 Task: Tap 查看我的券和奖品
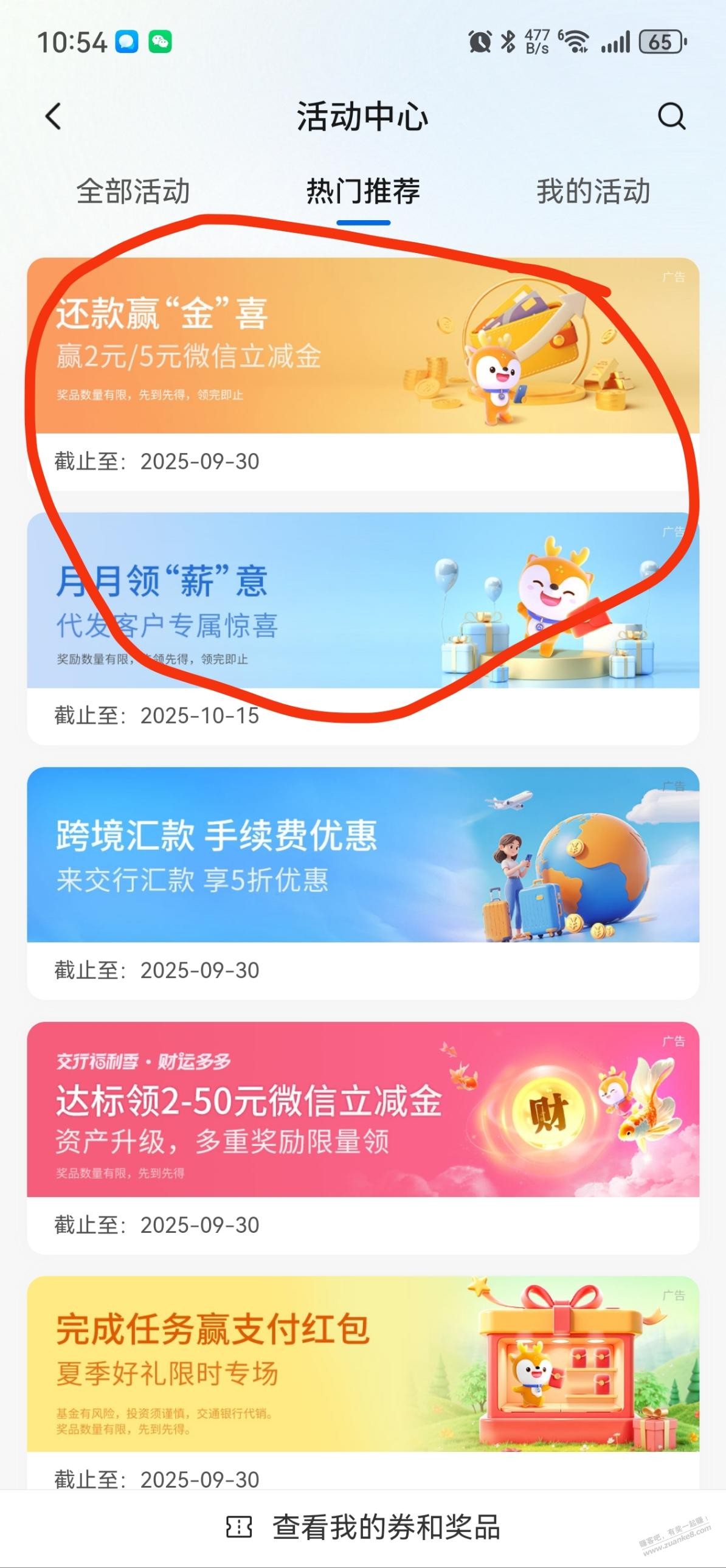362,1528
